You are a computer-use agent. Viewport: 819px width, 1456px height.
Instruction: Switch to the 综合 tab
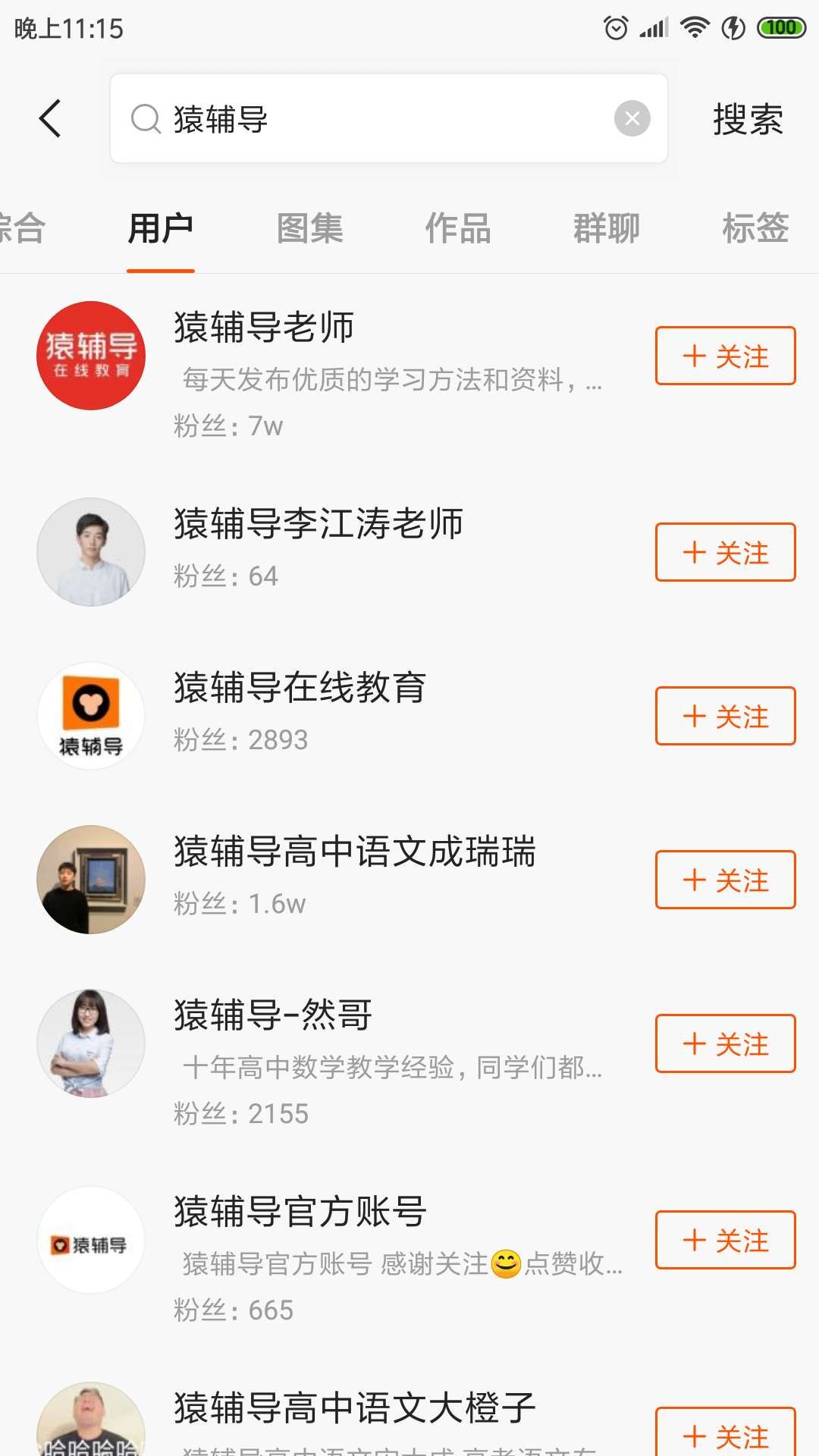(x=23, y=228)
